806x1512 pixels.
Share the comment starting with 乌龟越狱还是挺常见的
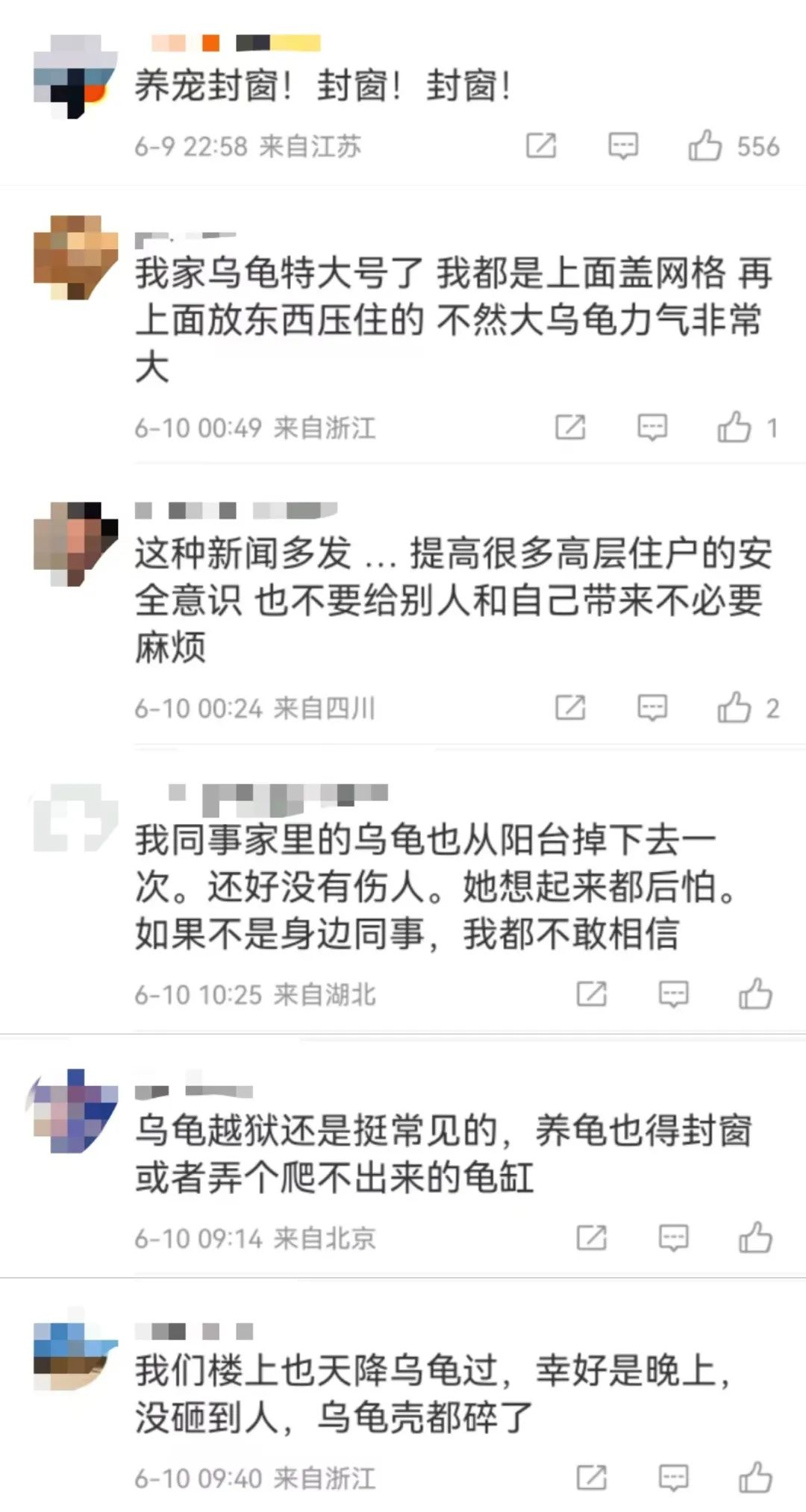coord(592,1237)
